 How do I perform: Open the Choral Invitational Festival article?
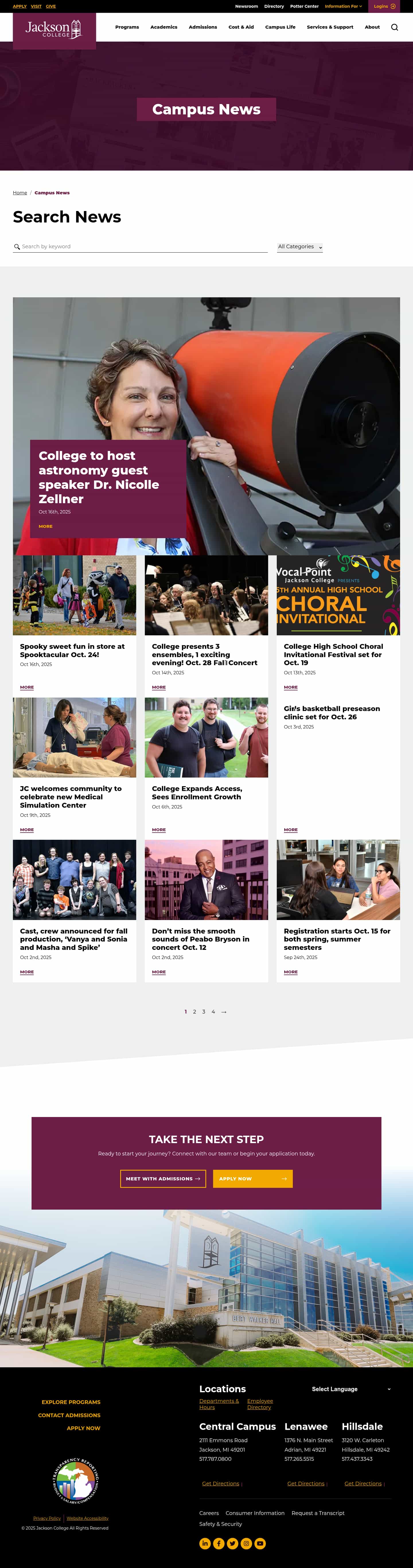click(333, 654)
